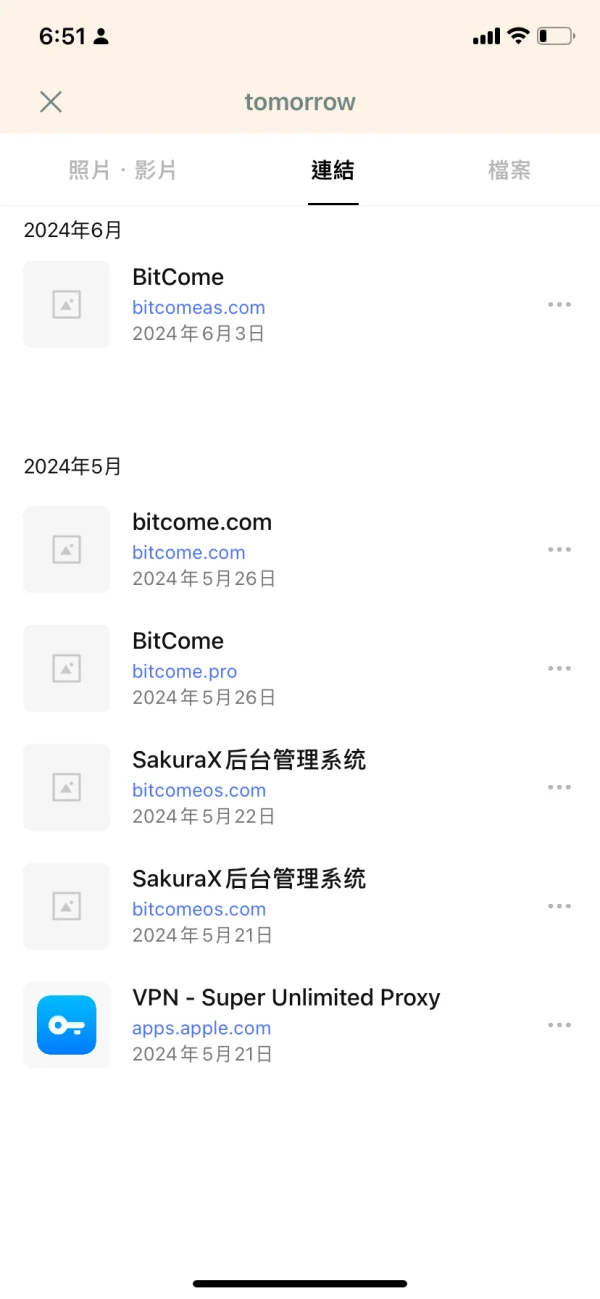Switch to the 照片・影片 tab
This screenshot has width=600, height=1299.
[x=122, y=171]
